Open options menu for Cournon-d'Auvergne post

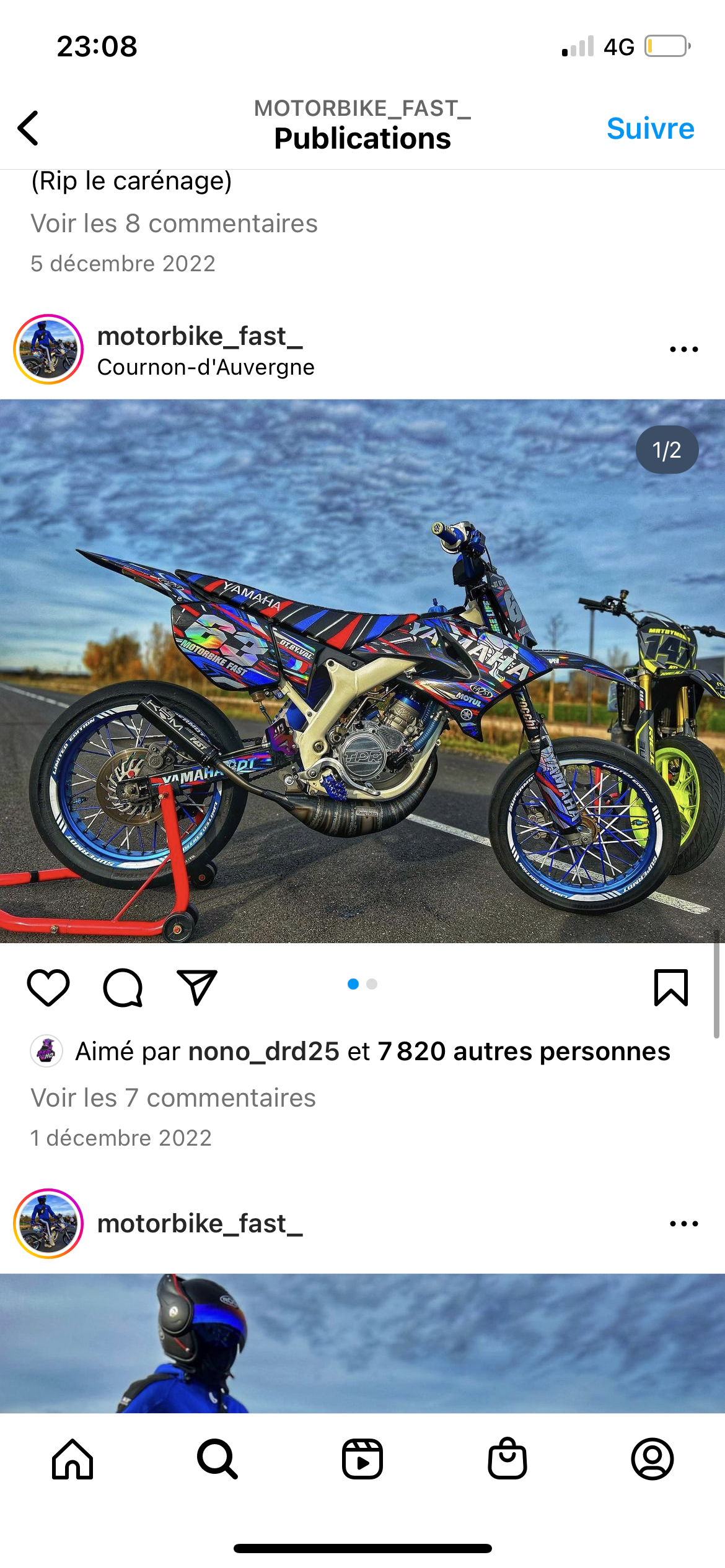pyautogui.click(x=683, y=349)
